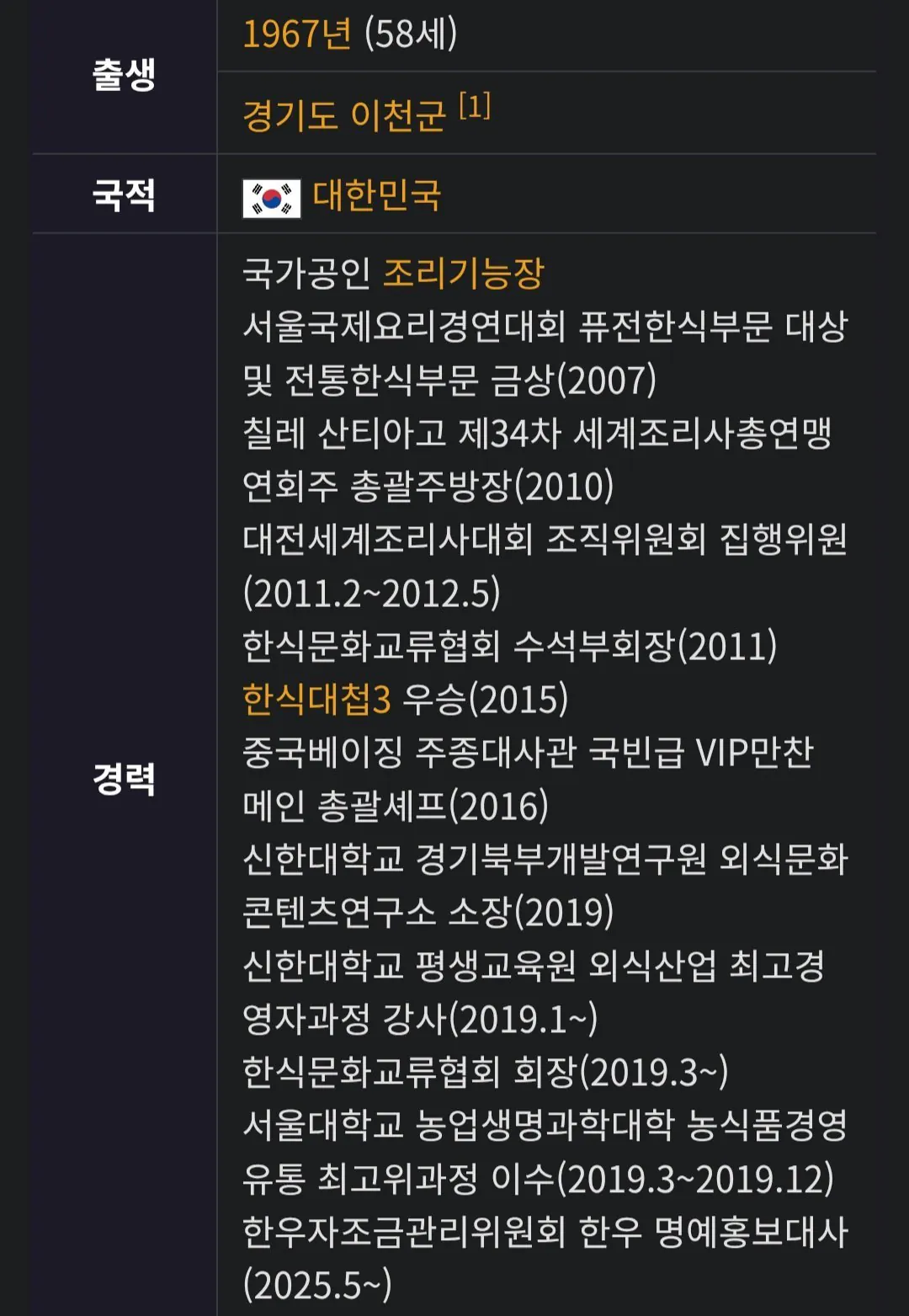Open the 조리기능장 link
The width and height of the screenshot is (909, 1316).
[x=464, y=274]
